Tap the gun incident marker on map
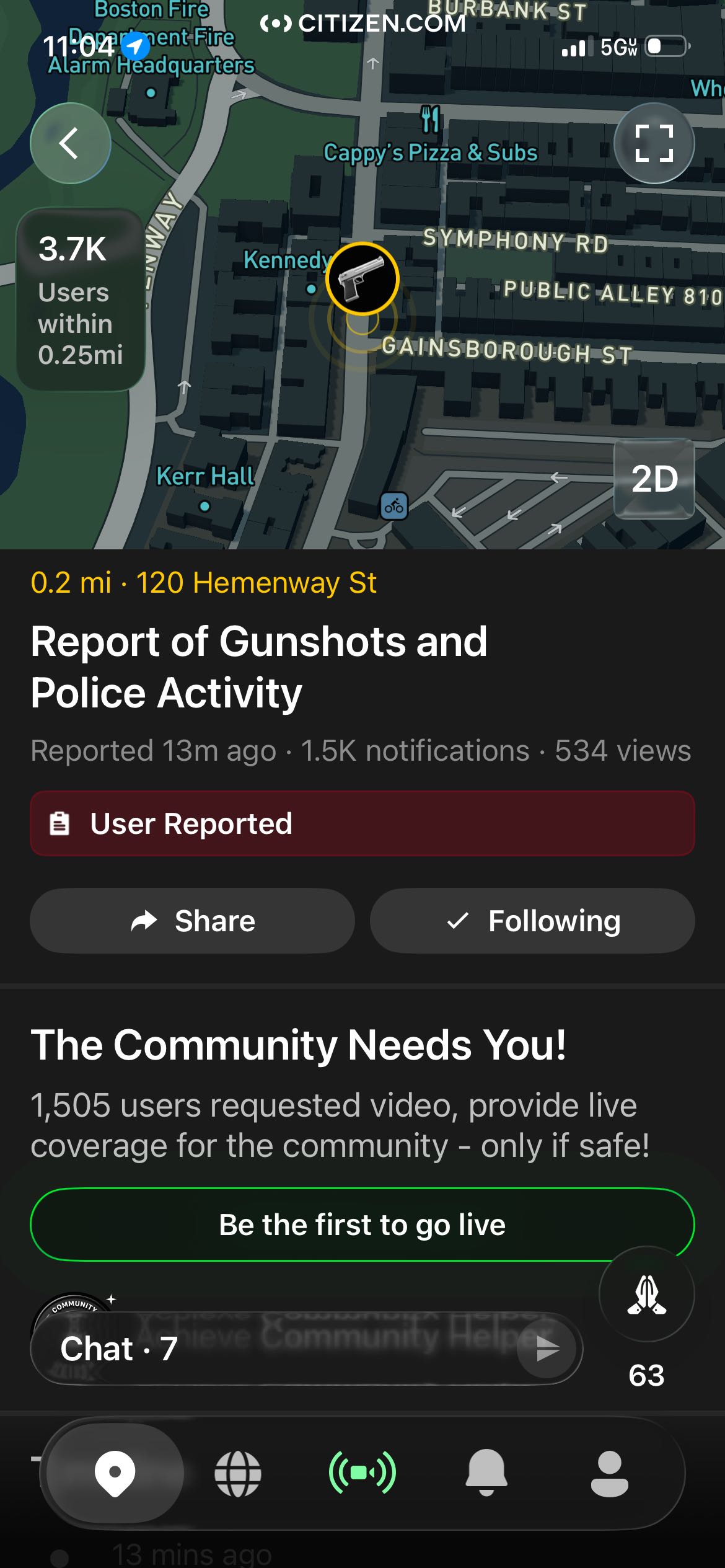Viewport: 725px width, 1568px height. point(362,279)
